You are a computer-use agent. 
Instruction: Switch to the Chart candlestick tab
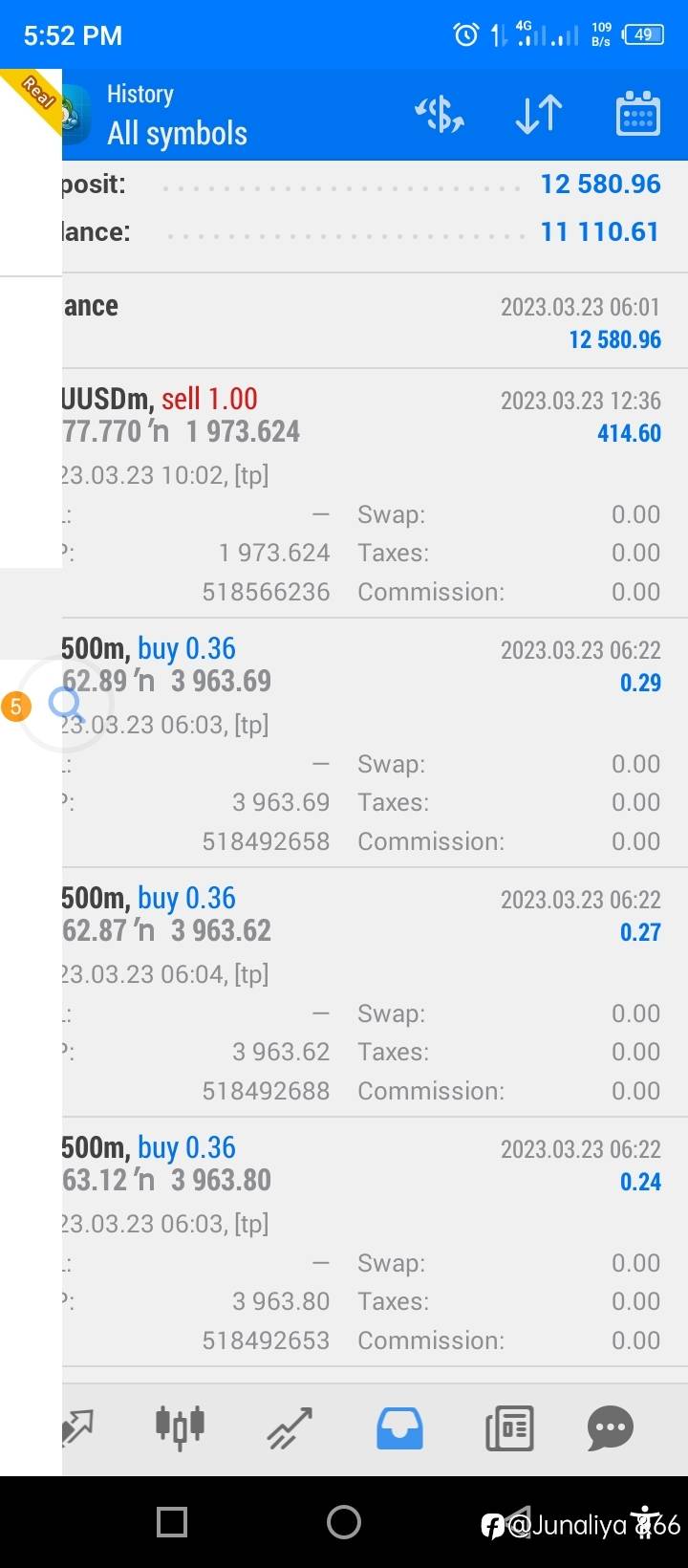pos(181,1428)
